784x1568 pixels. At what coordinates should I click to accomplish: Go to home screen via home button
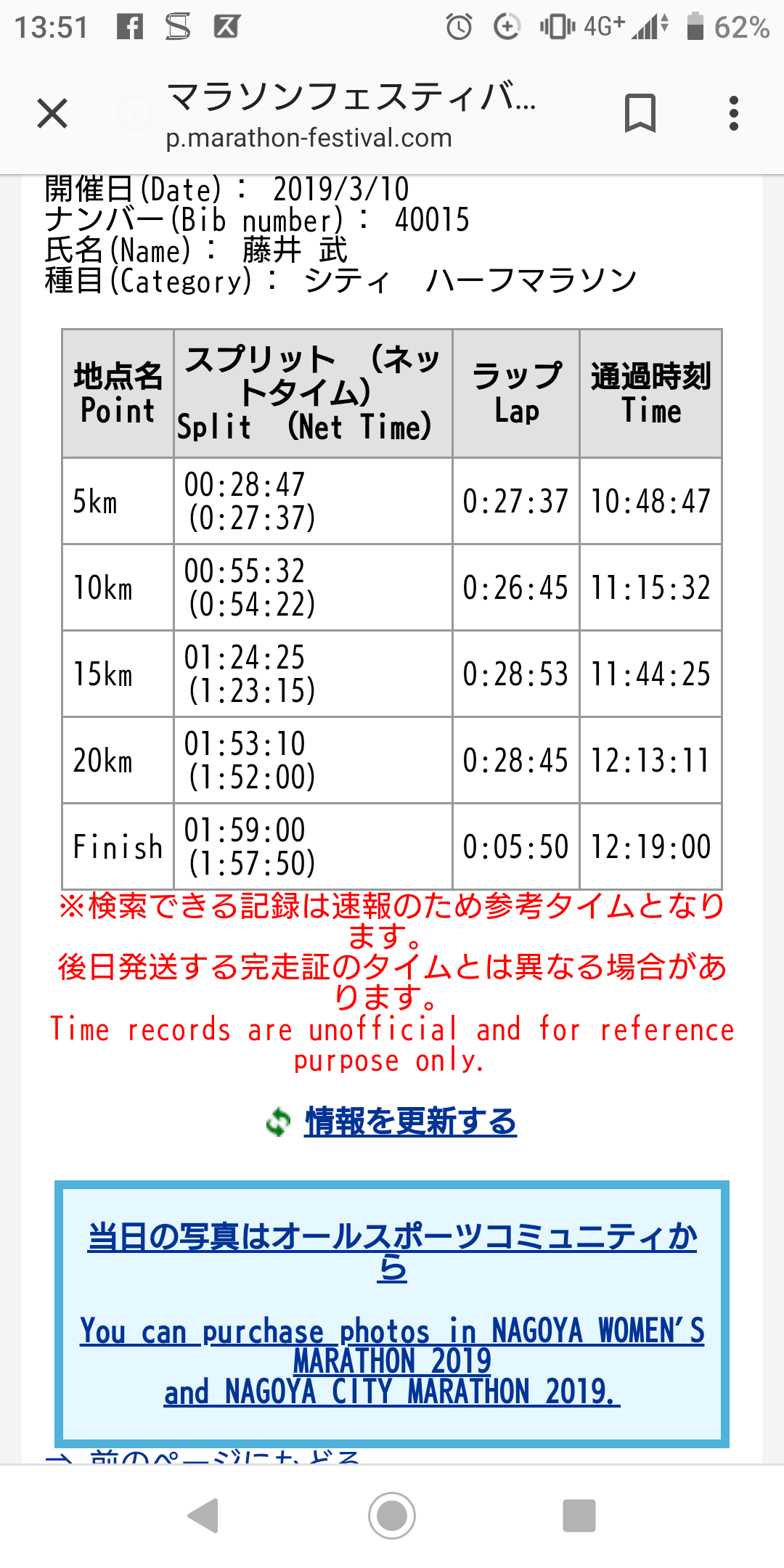click(x=392, y=1516)
